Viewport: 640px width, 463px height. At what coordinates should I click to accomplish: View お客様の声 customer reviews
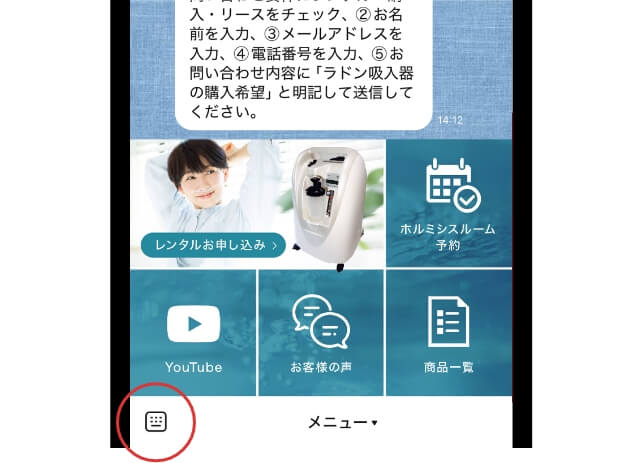click(321, 331)
